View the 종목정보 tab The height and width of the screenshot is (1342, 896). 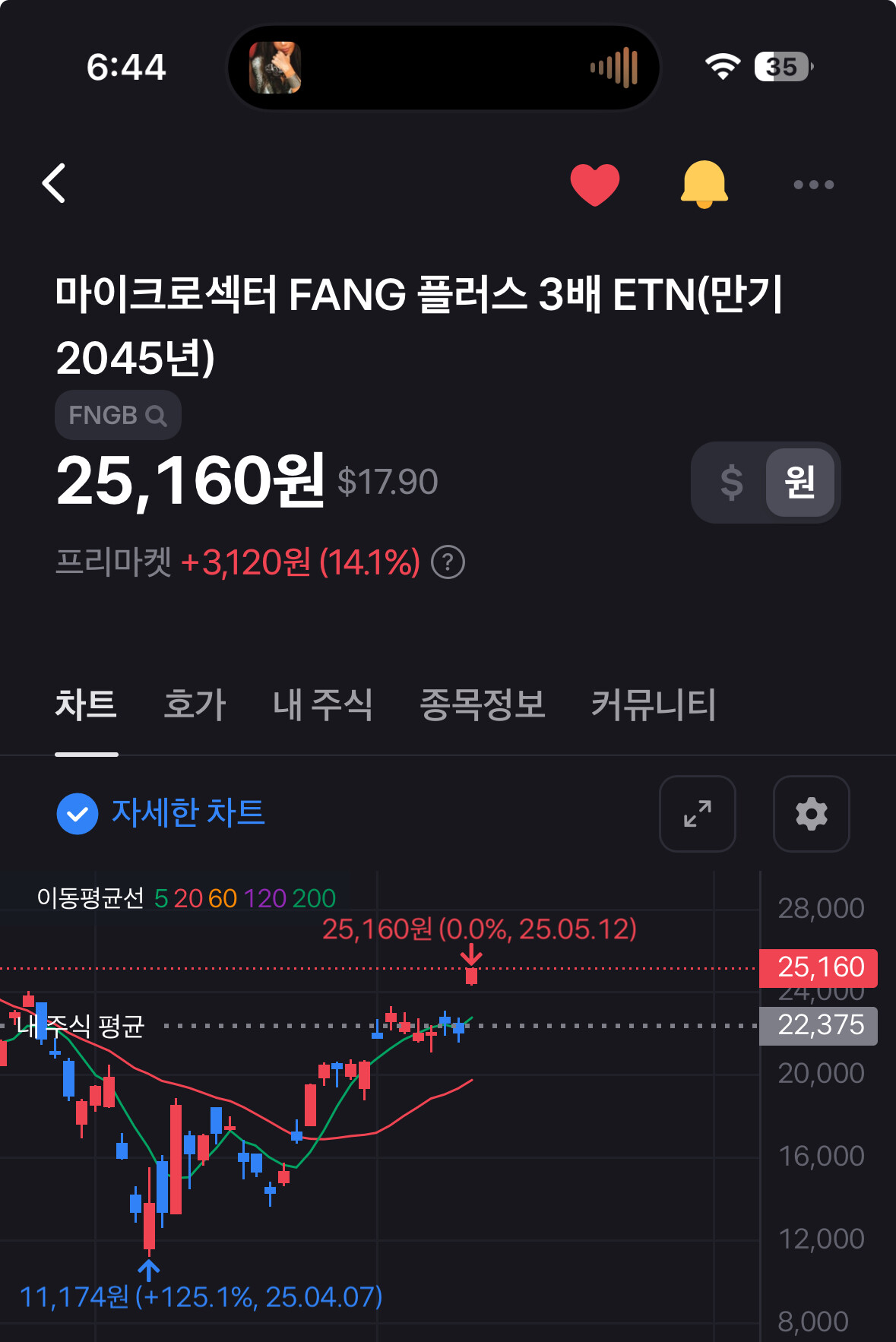pos(482,704)
